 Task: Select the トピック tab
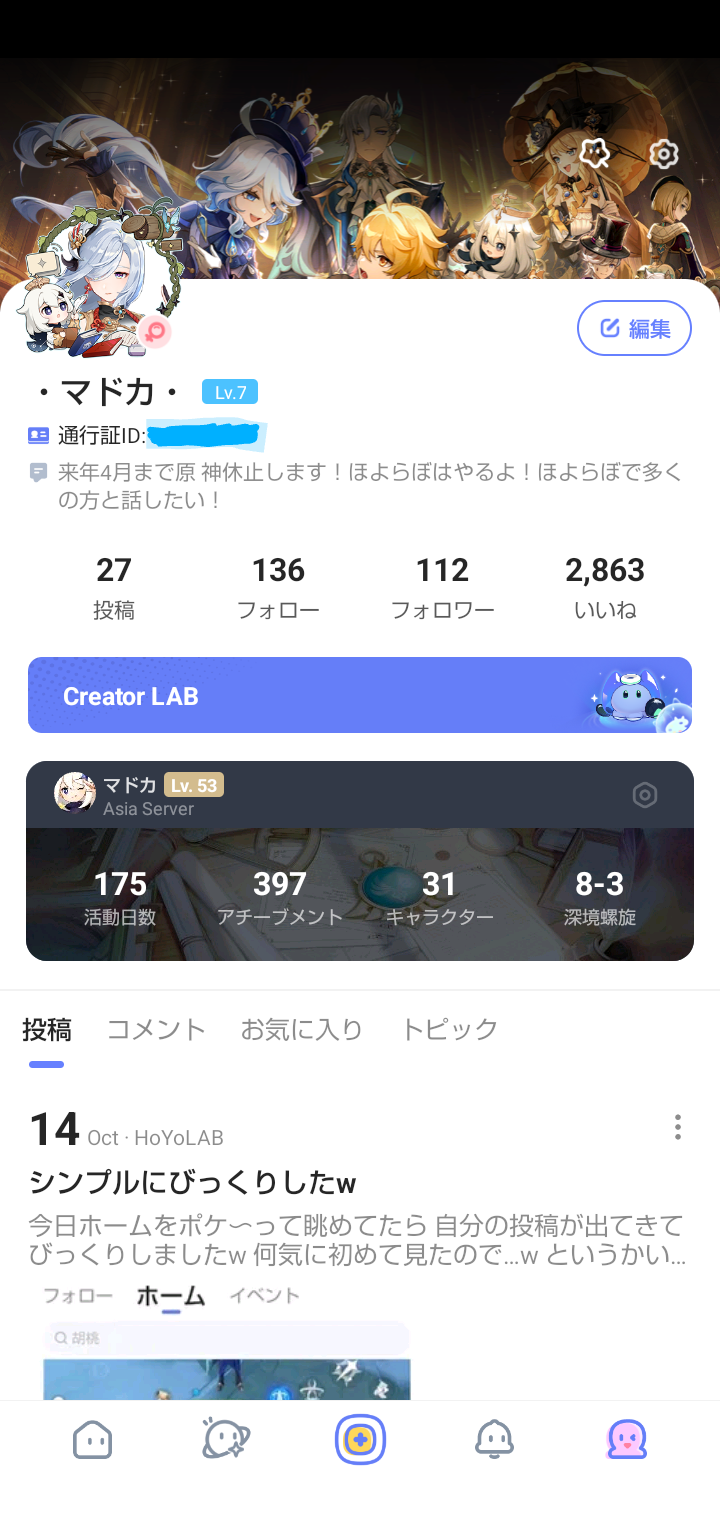pyautogui.click(x=449, y=1027)
